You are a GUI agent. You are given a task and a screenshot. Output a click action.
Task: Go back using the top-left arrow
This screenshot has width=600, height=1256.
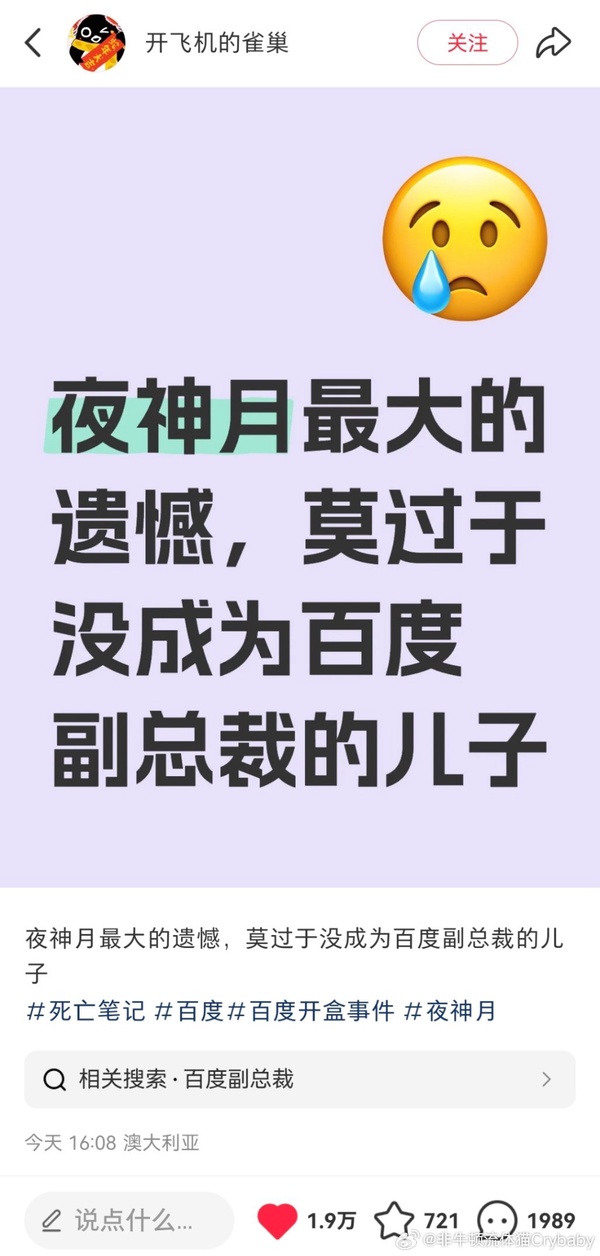click(33, 43)
